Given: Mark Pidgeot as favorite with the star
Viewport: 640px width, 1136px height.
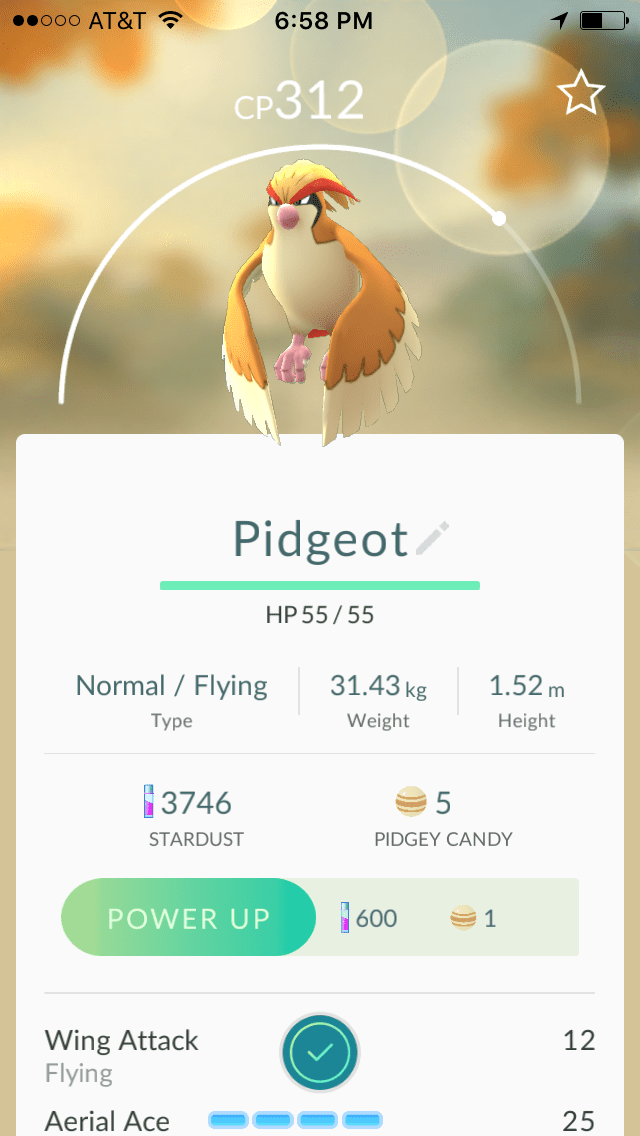Looking at the screenshot, I should tap(581, 94).
